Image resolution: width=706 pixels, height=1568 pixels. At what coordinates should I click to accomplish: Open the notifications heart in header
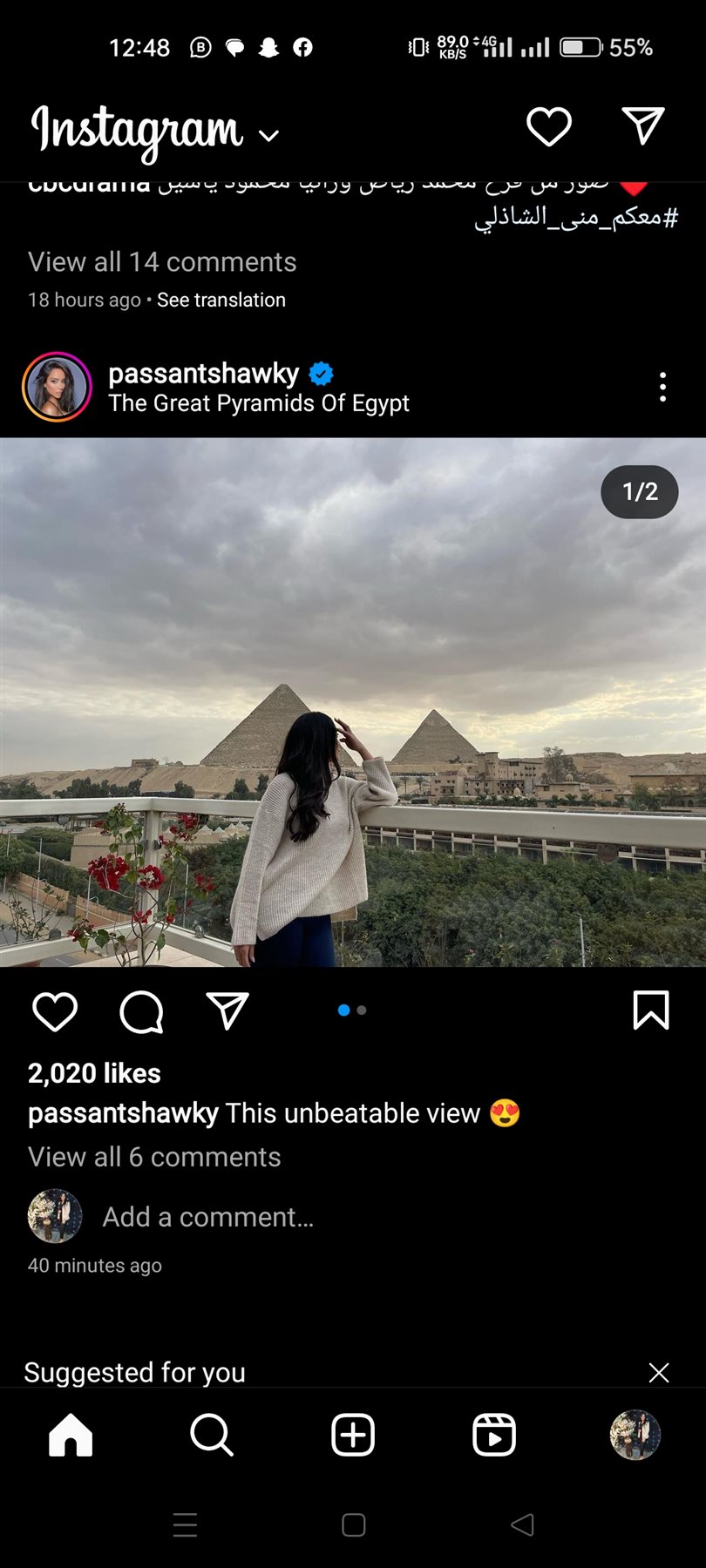[x=548, y=127]
